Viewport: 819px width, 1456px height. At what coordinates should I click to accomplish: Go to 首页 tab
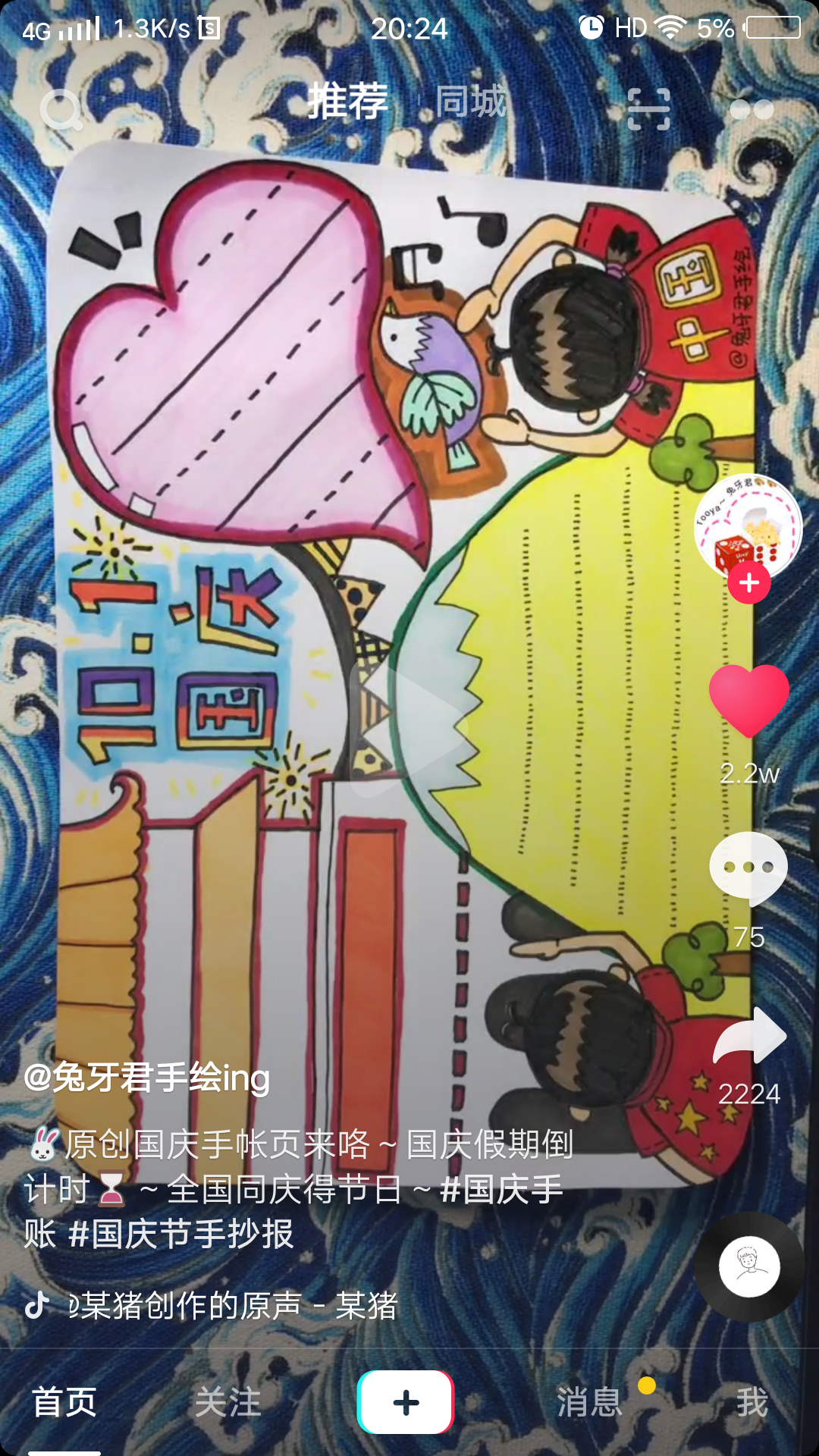(64, 1402)
